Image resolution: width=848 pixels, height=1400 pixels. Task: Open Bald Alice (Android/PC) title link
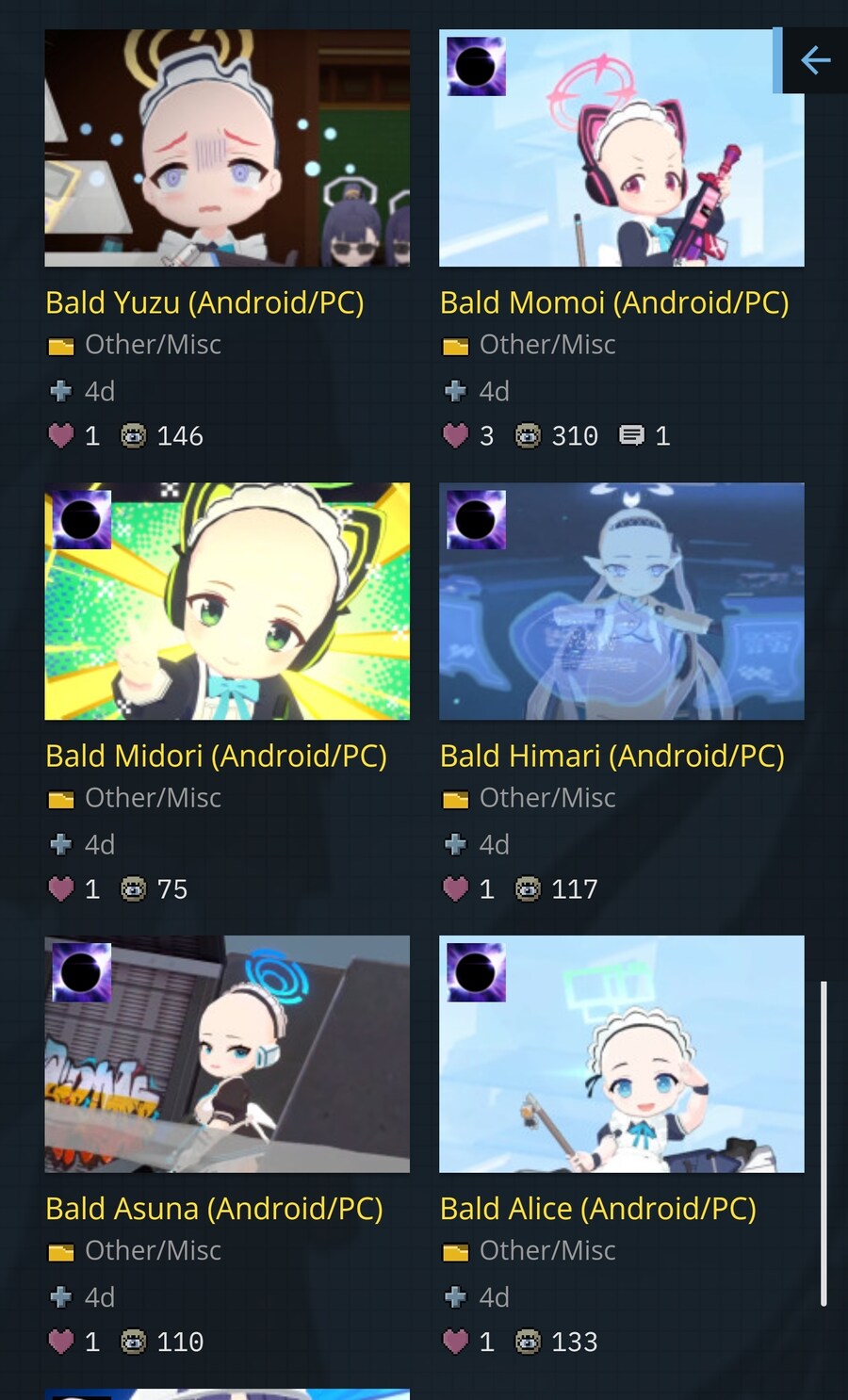click(x=598, y=1209)
